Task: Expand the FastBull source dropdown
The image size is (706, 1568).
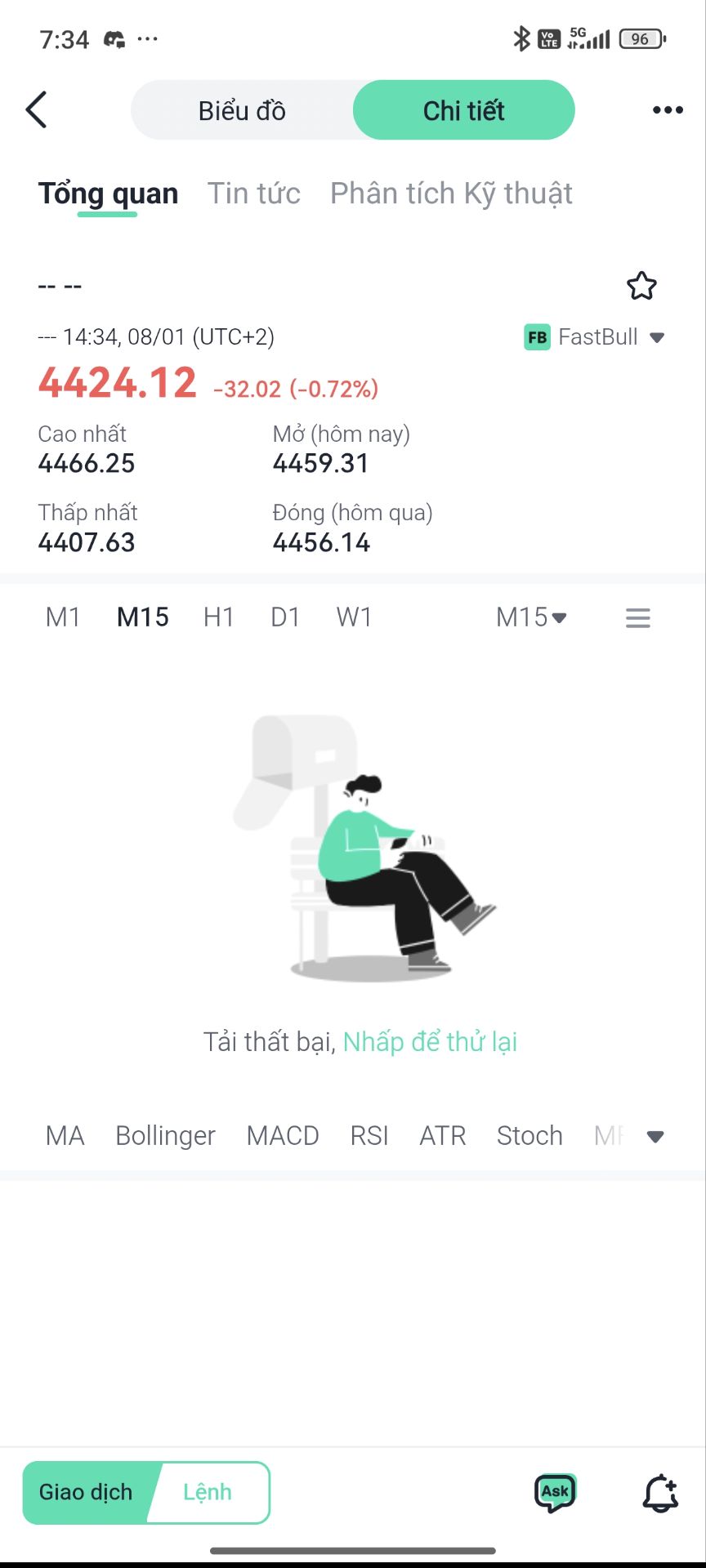Action: click(595, 336)
